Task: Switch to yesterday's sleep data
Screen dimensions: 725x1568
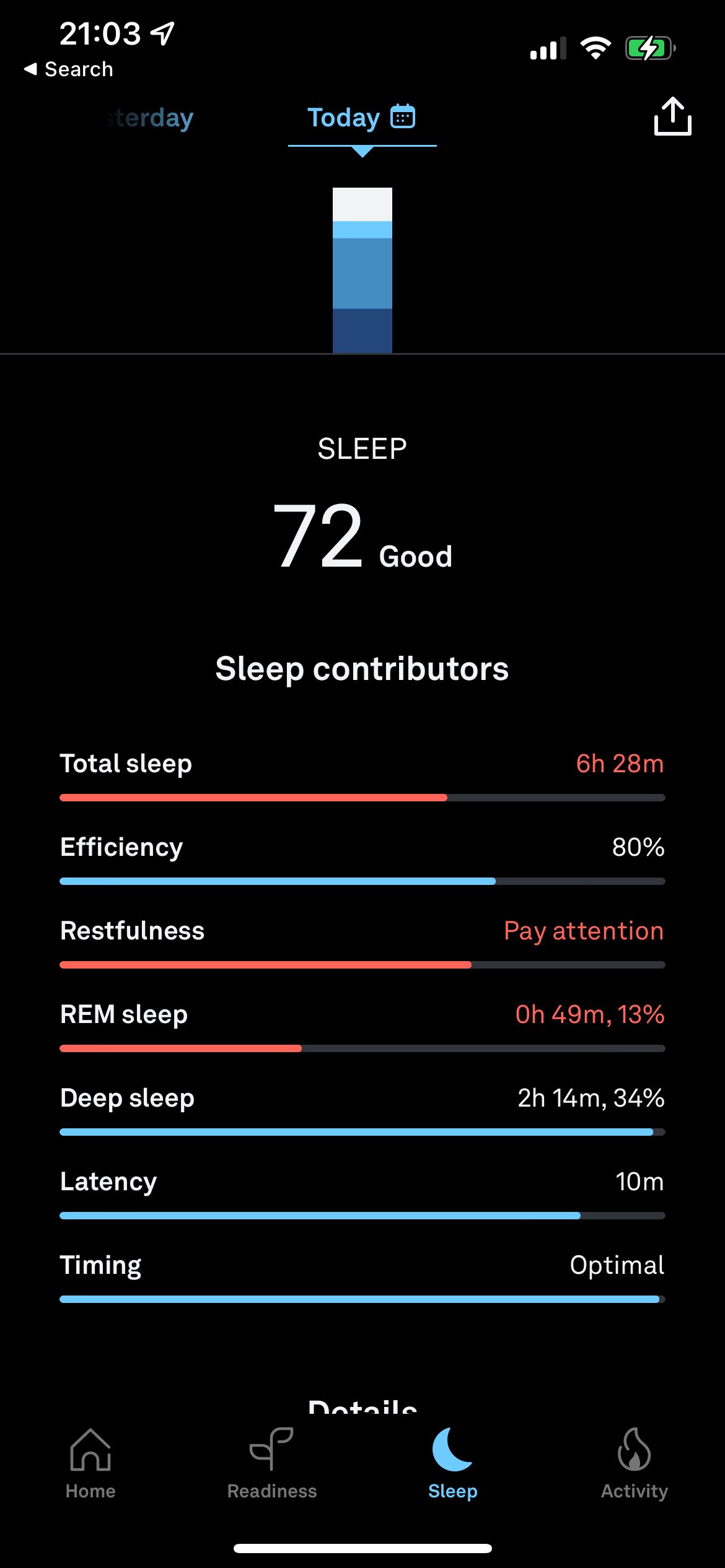Action: (x=149, y=118)
